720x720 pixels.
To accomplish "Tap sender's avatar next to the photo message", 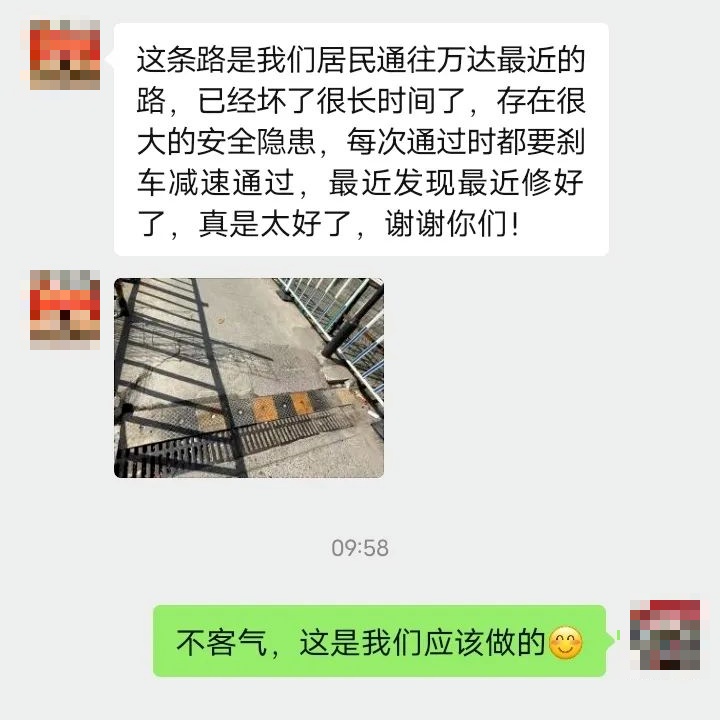I will [65, 309].
